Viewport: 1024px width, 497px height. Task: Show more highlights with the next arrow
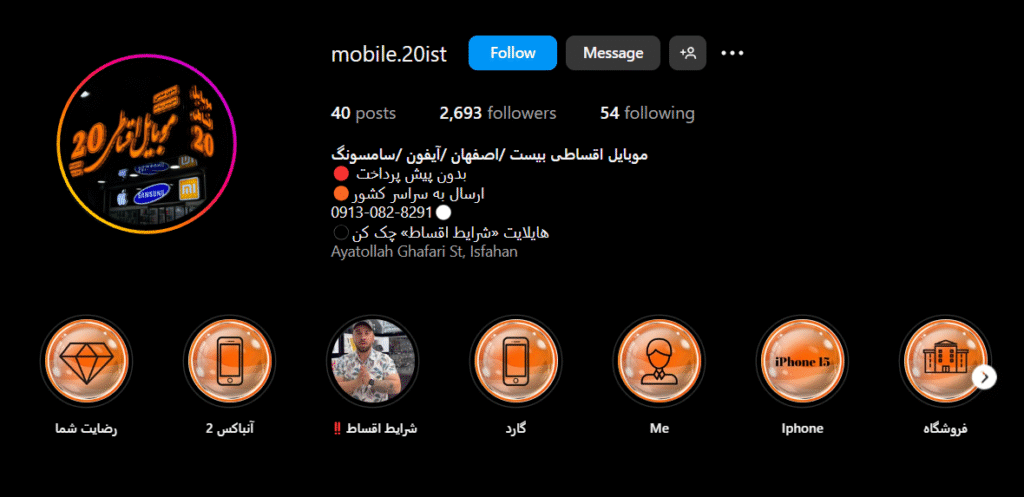click(985, 377)
